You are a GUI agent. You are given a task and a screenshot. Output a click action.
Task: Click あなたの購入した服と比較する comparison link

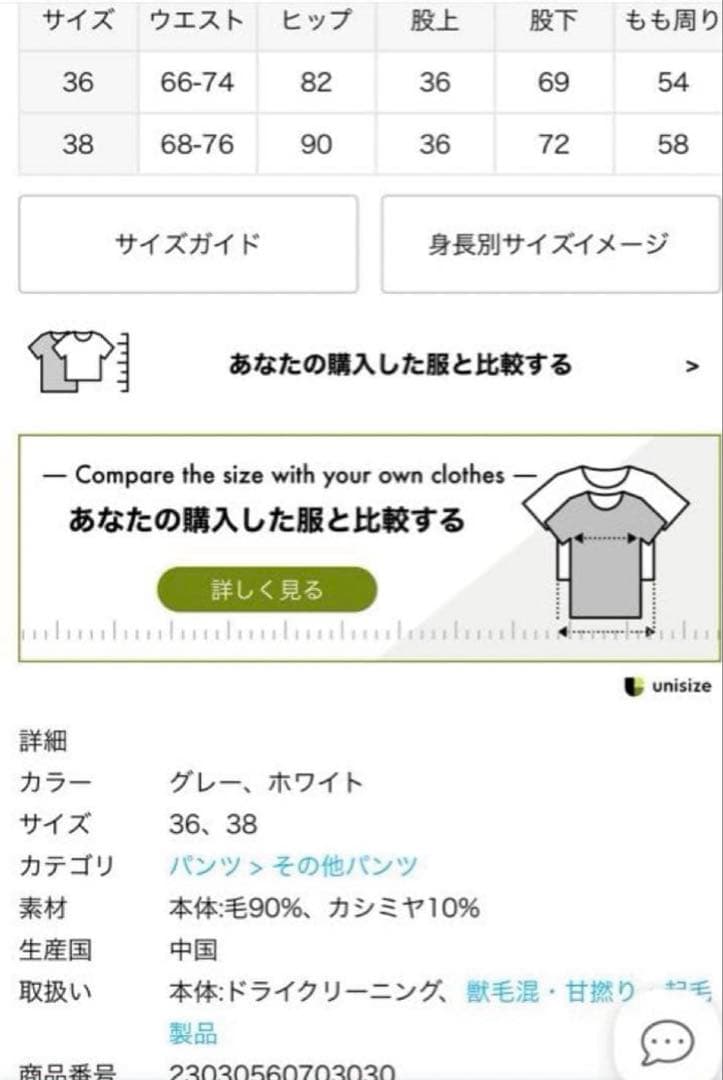(400, 365)
